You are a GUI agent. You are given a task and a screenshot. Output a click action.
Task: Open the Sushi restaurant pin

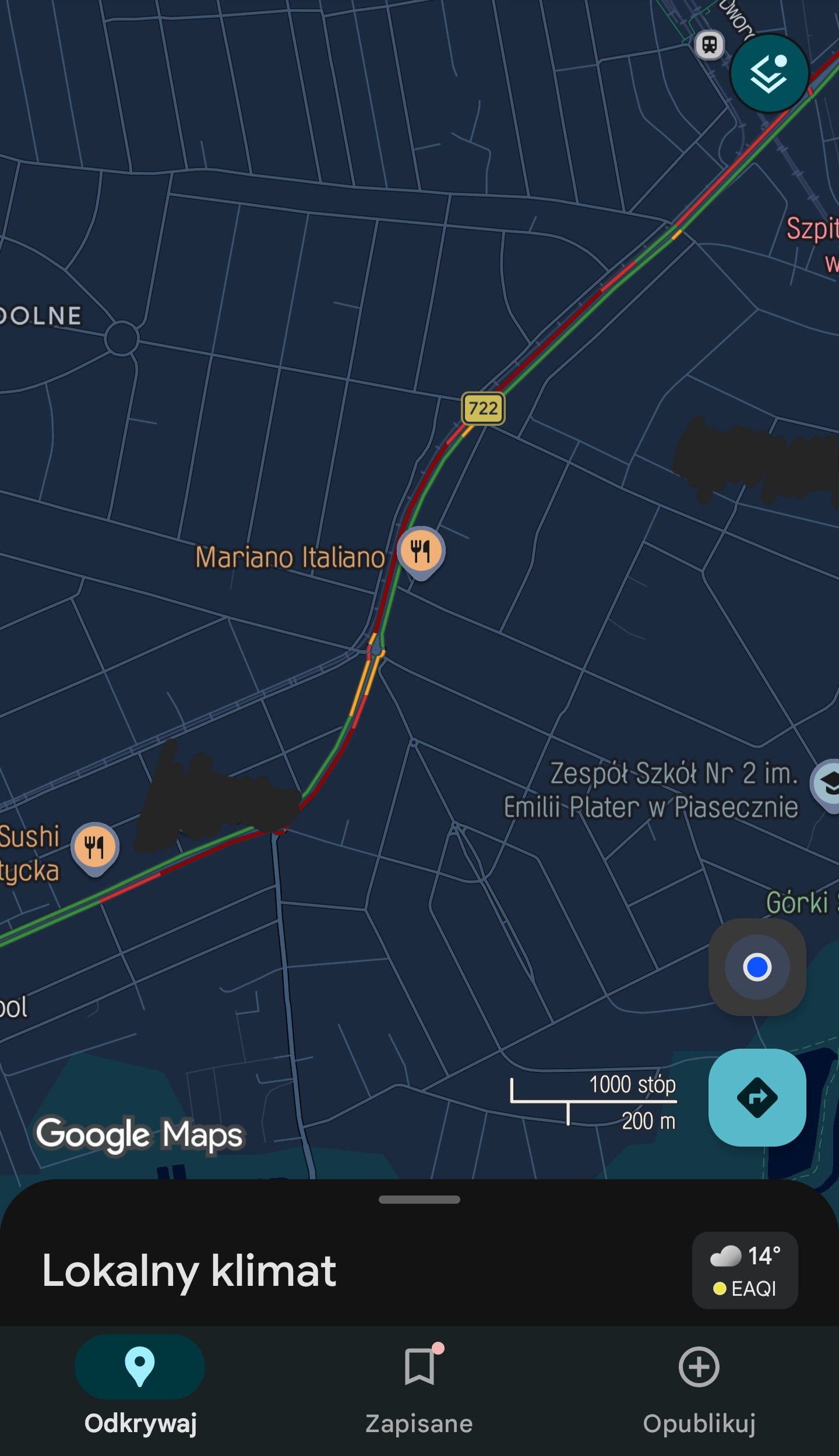[95, 847]
